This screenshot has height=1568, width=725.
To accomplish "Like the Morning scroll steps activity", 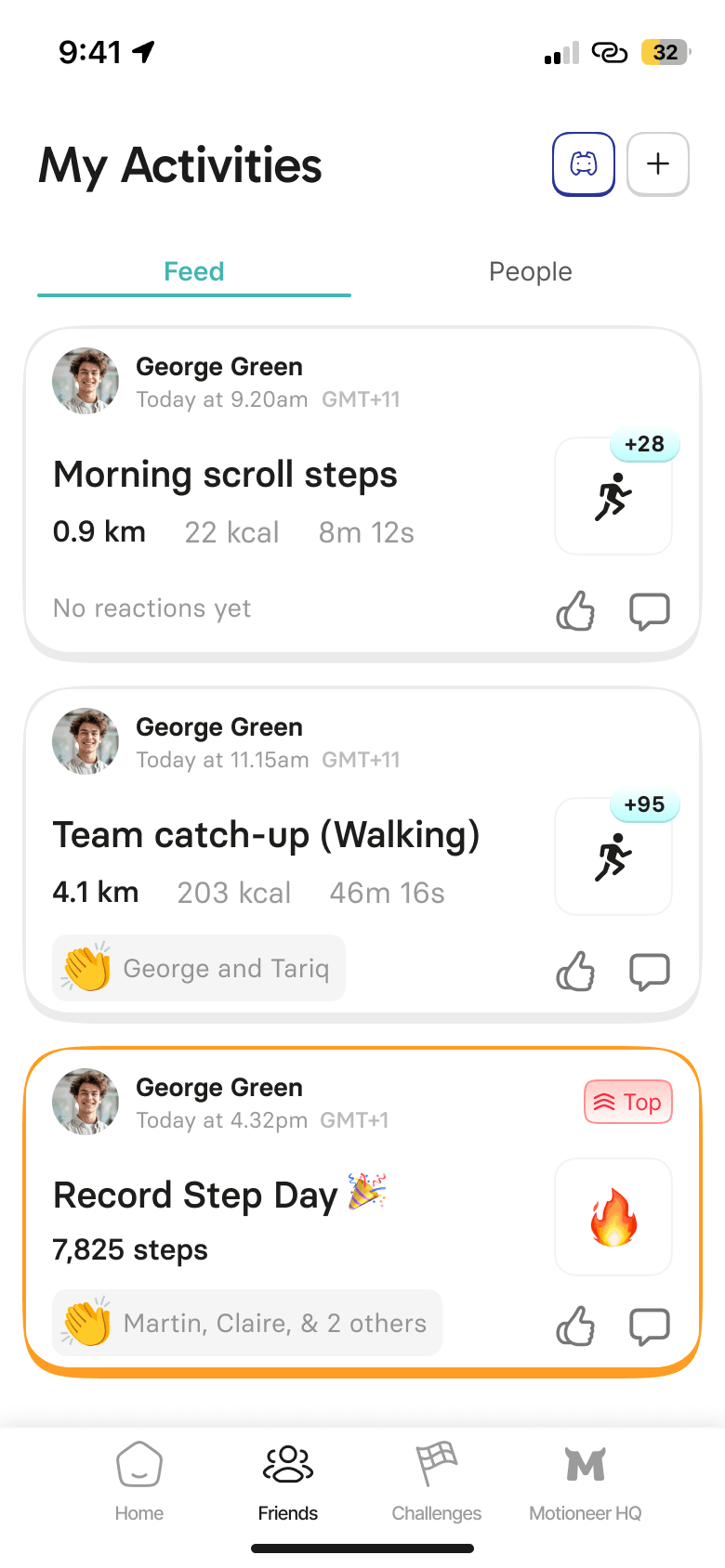I will [x=575, y=611].
